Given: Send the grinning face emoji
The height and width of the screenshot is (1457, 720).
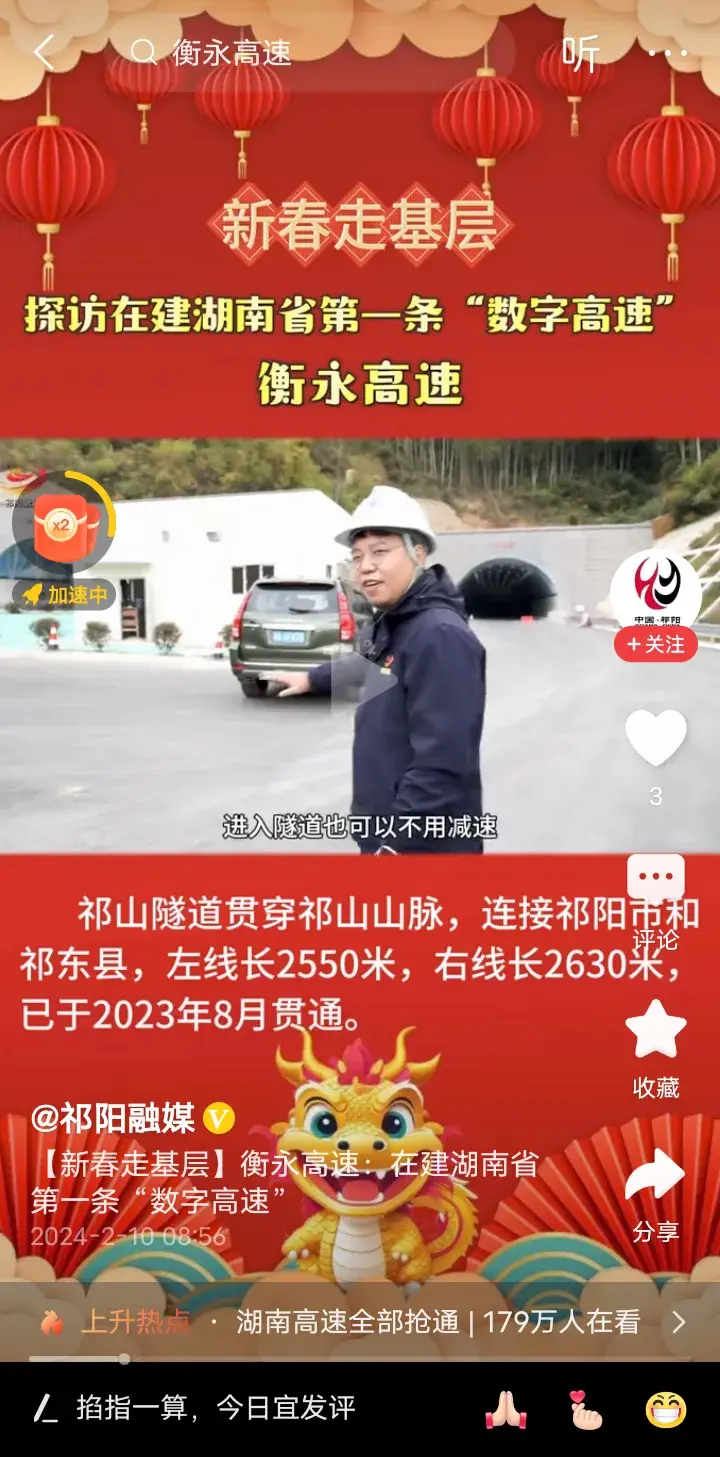Looking at the screenshot, I should (665, 1410).
